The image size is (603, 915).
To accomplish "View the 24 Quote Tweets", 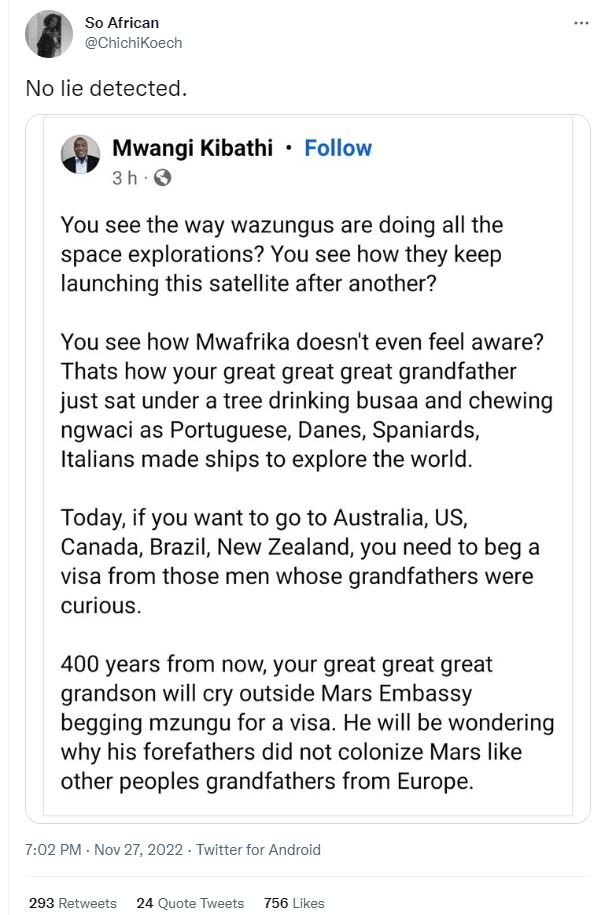I will point(189,903).
